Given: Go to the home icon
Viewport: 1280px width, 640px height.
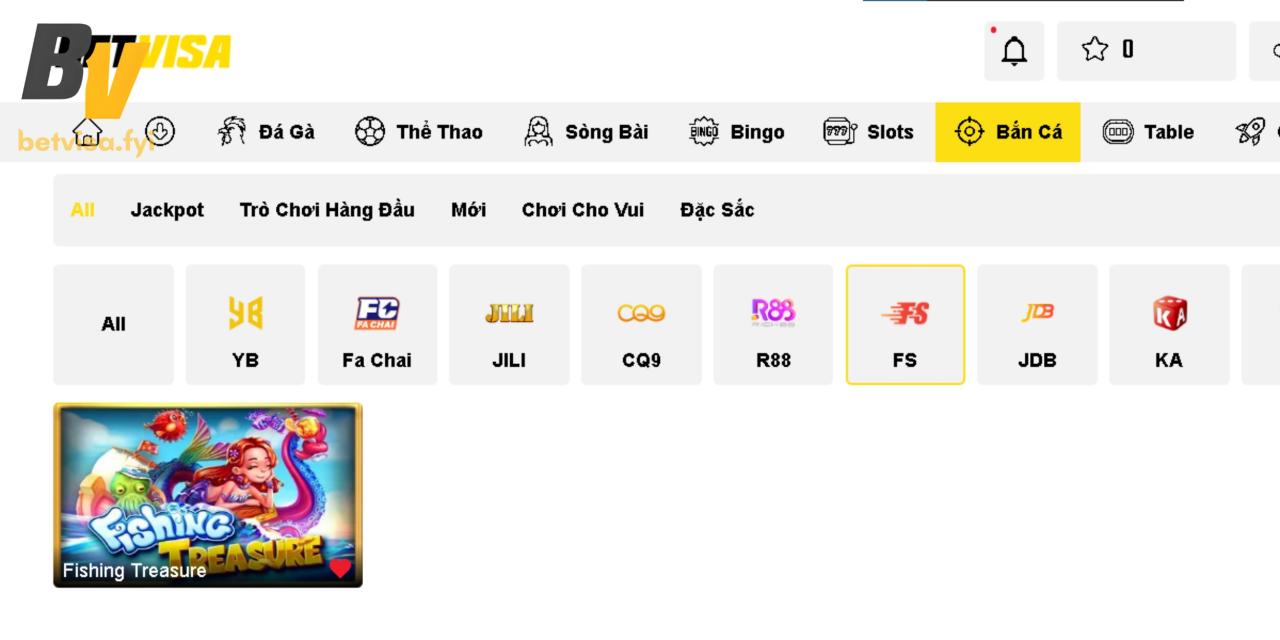Looking at the screenshot, I should tap(87, 132).
